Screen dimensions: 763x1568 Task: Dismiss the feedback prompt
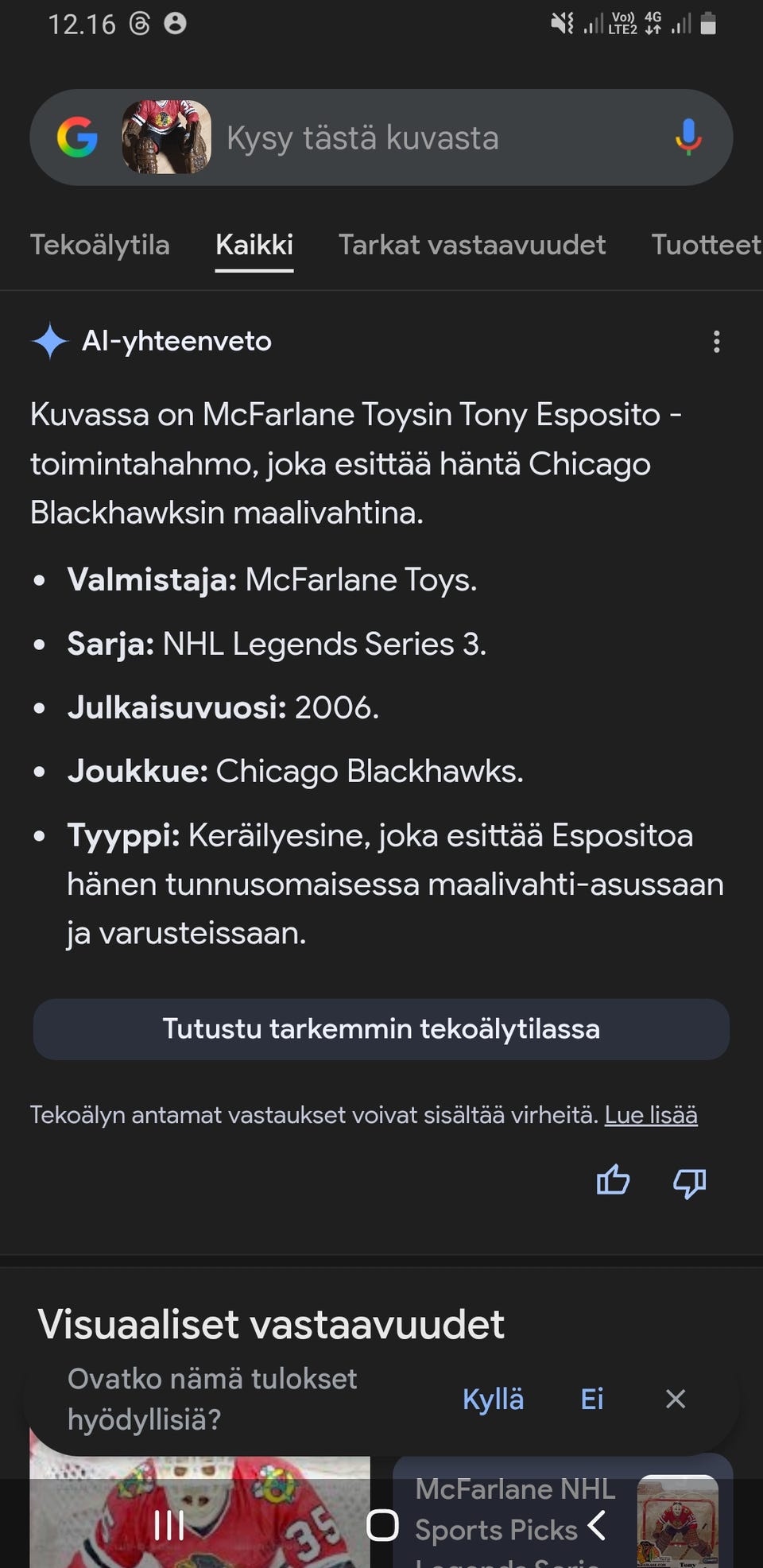click(x=676, y=1399)
